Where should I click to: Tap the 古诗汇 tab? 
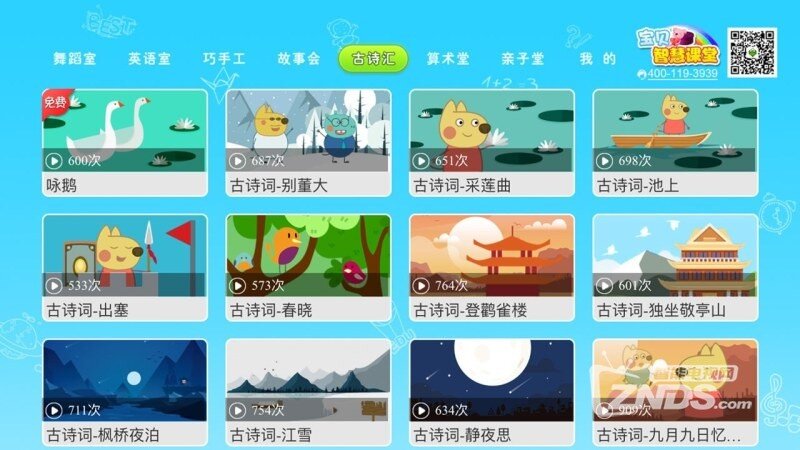374,59
